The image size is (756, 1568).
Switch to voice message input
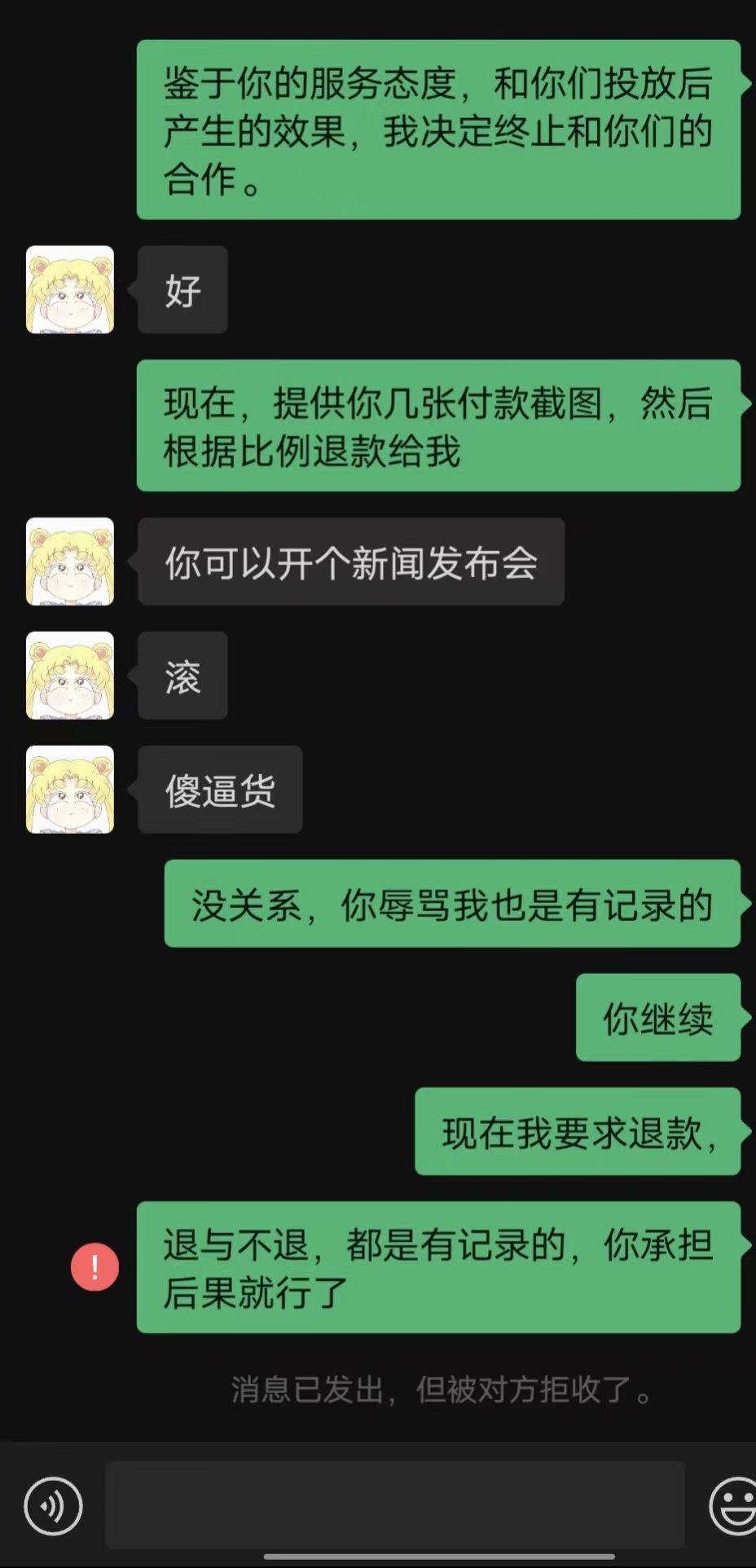tap(53, 1506)
